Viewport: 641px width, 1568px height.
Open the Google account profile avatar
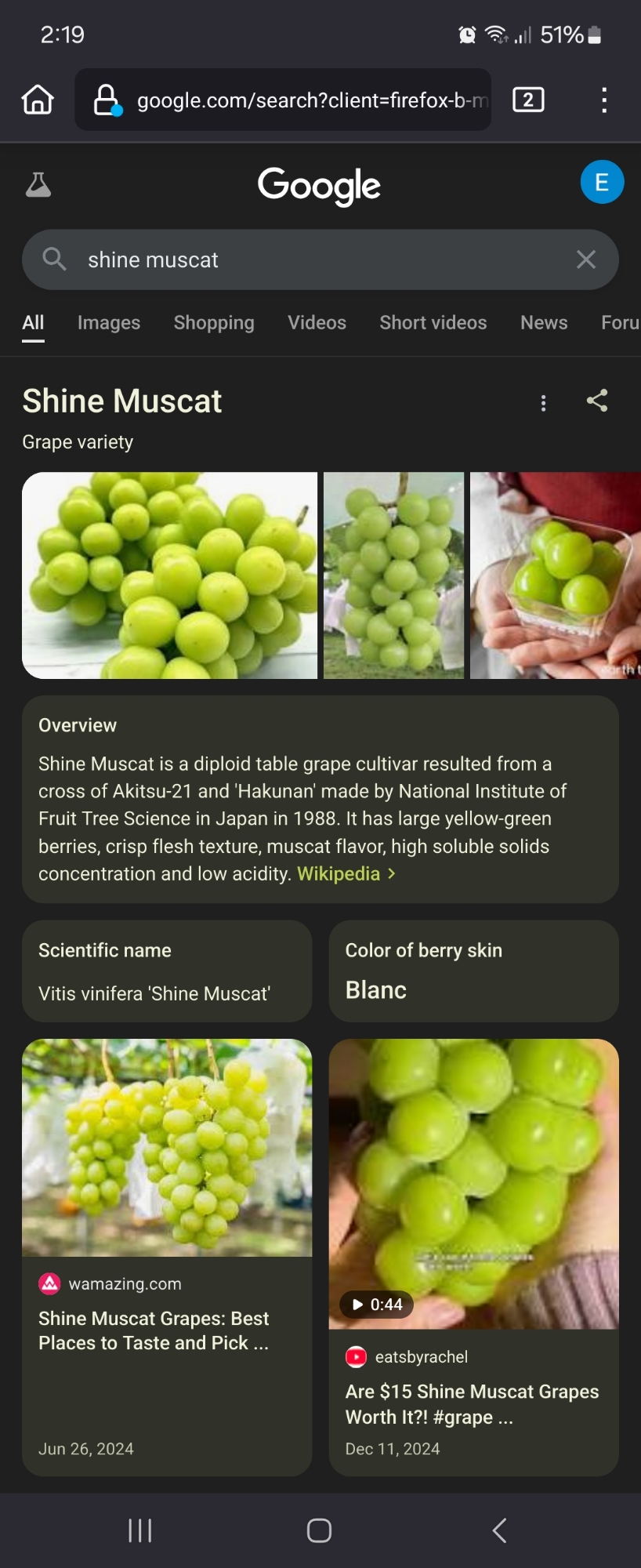click(x=602, y=182)
